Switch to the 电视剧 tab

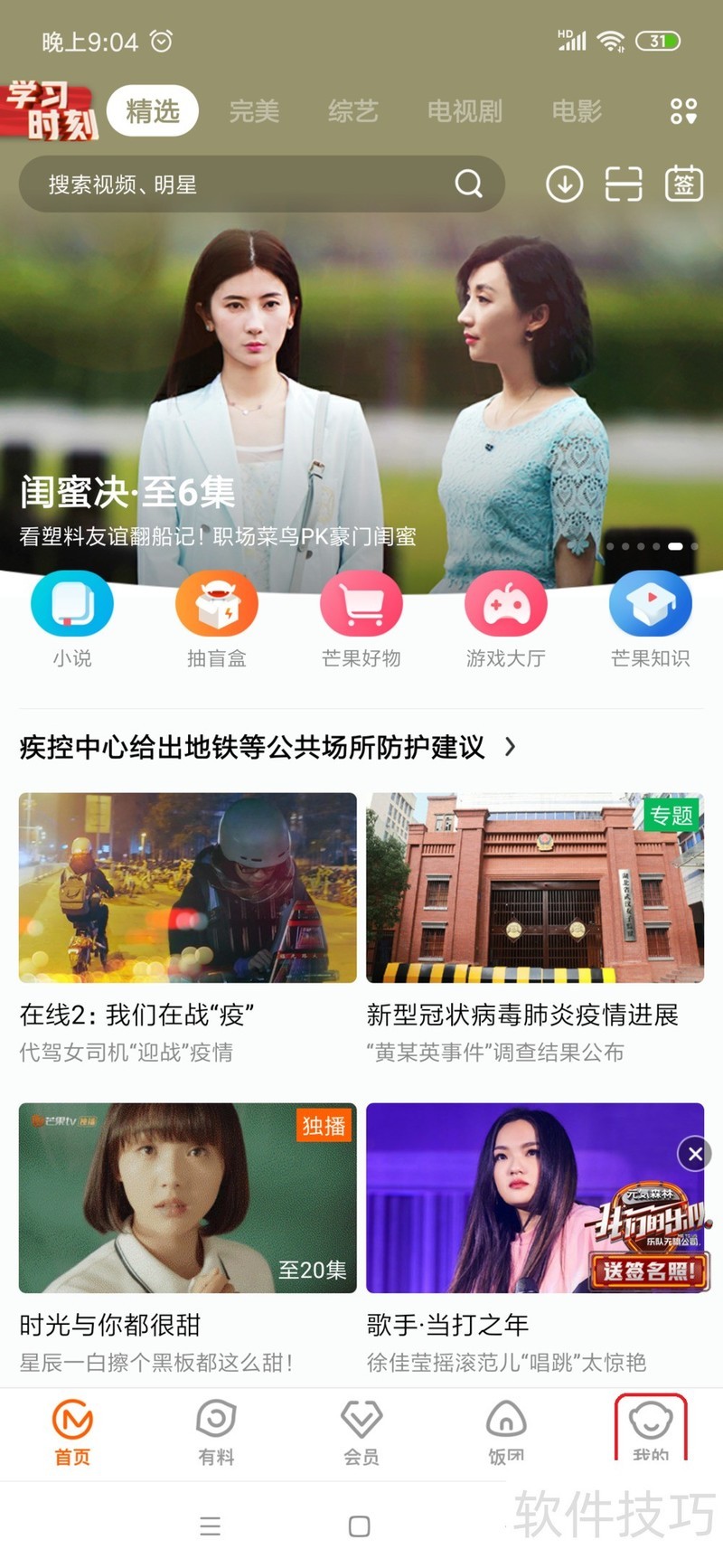[464, 112]
